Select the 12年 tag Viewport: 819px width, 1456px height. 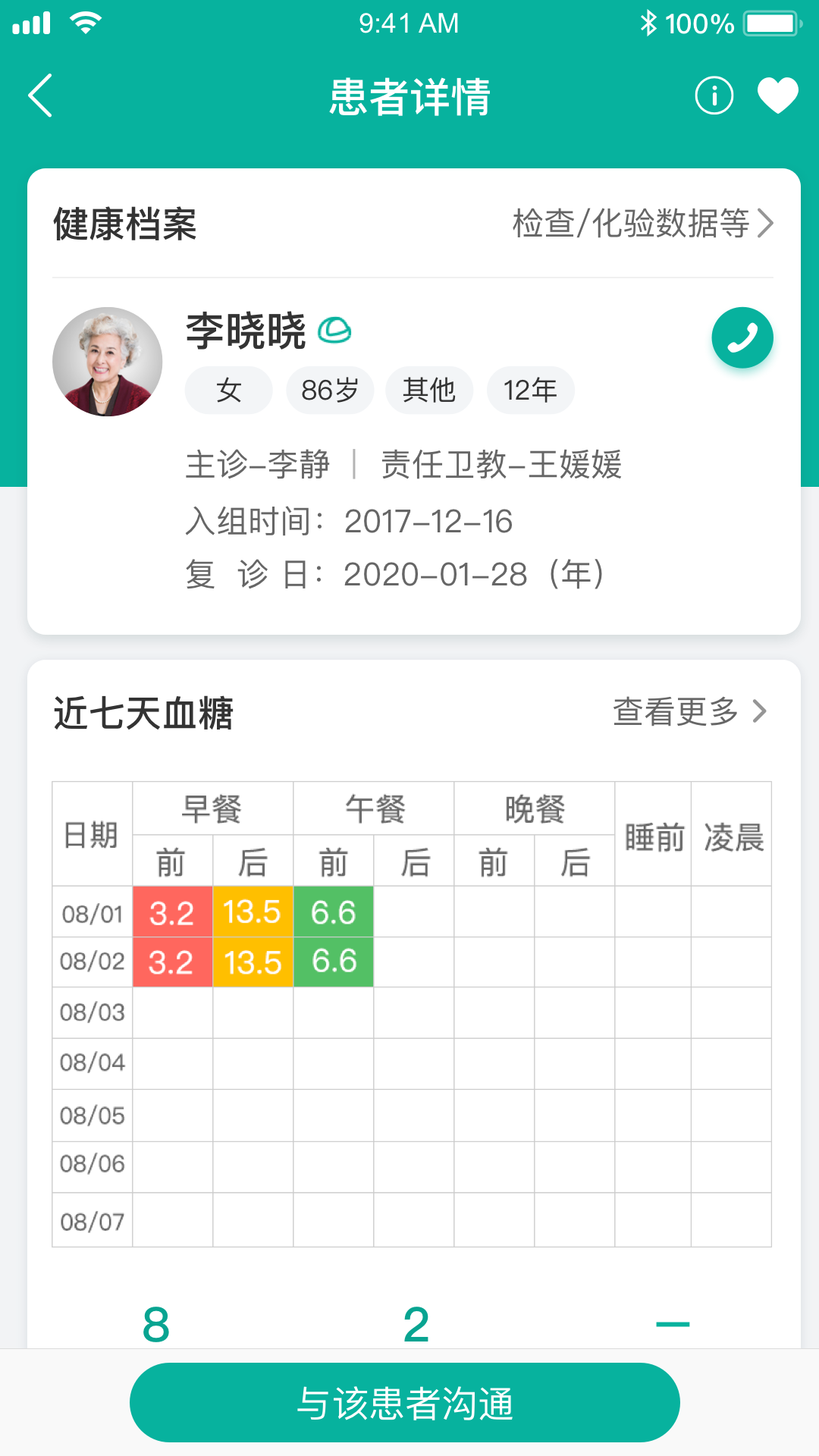(x=530, y=390)
